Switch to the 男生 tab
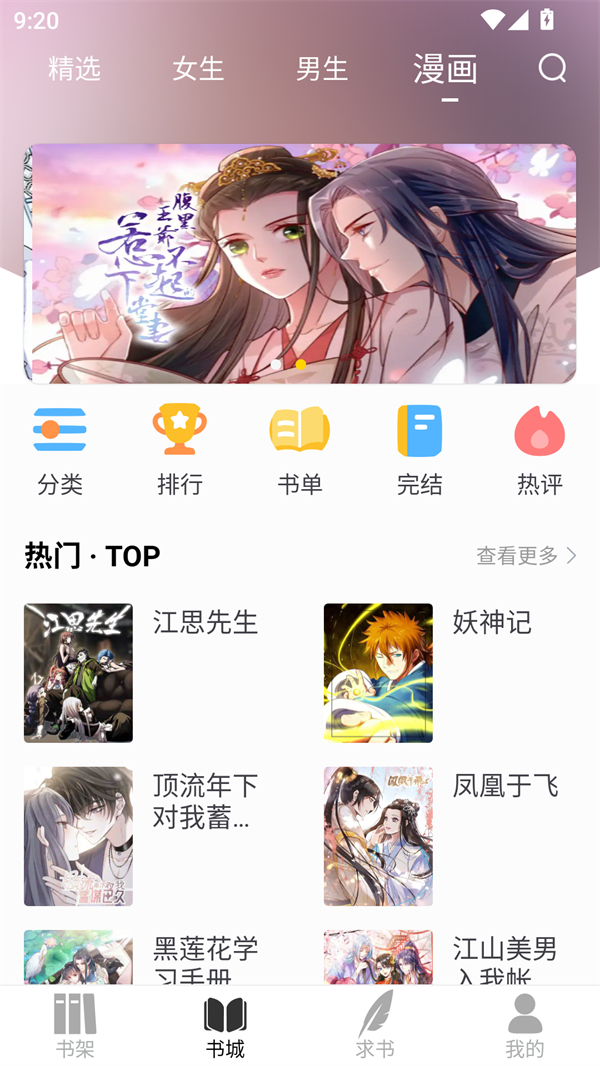 pos(322,68)
